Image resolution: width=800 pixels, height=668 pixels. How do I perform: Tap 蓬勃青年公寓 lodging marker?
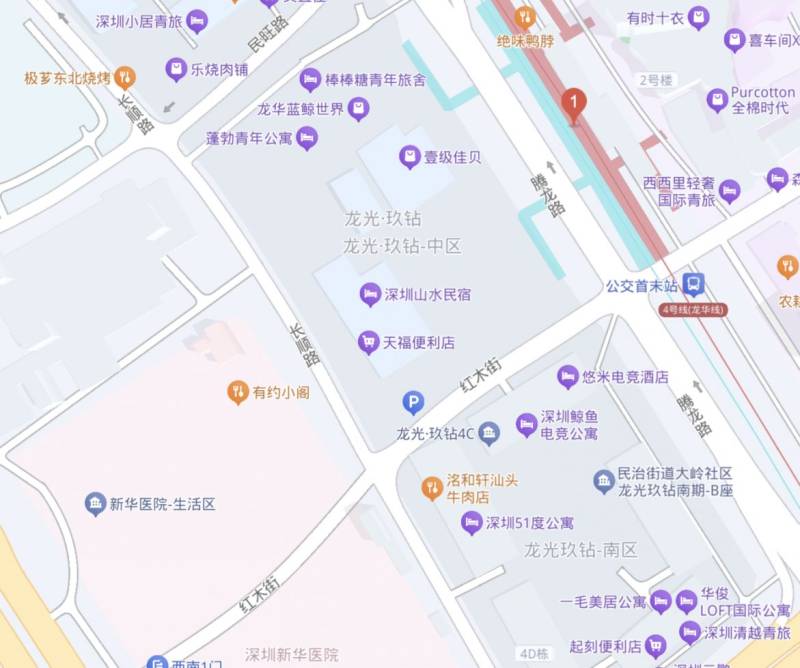307,138
